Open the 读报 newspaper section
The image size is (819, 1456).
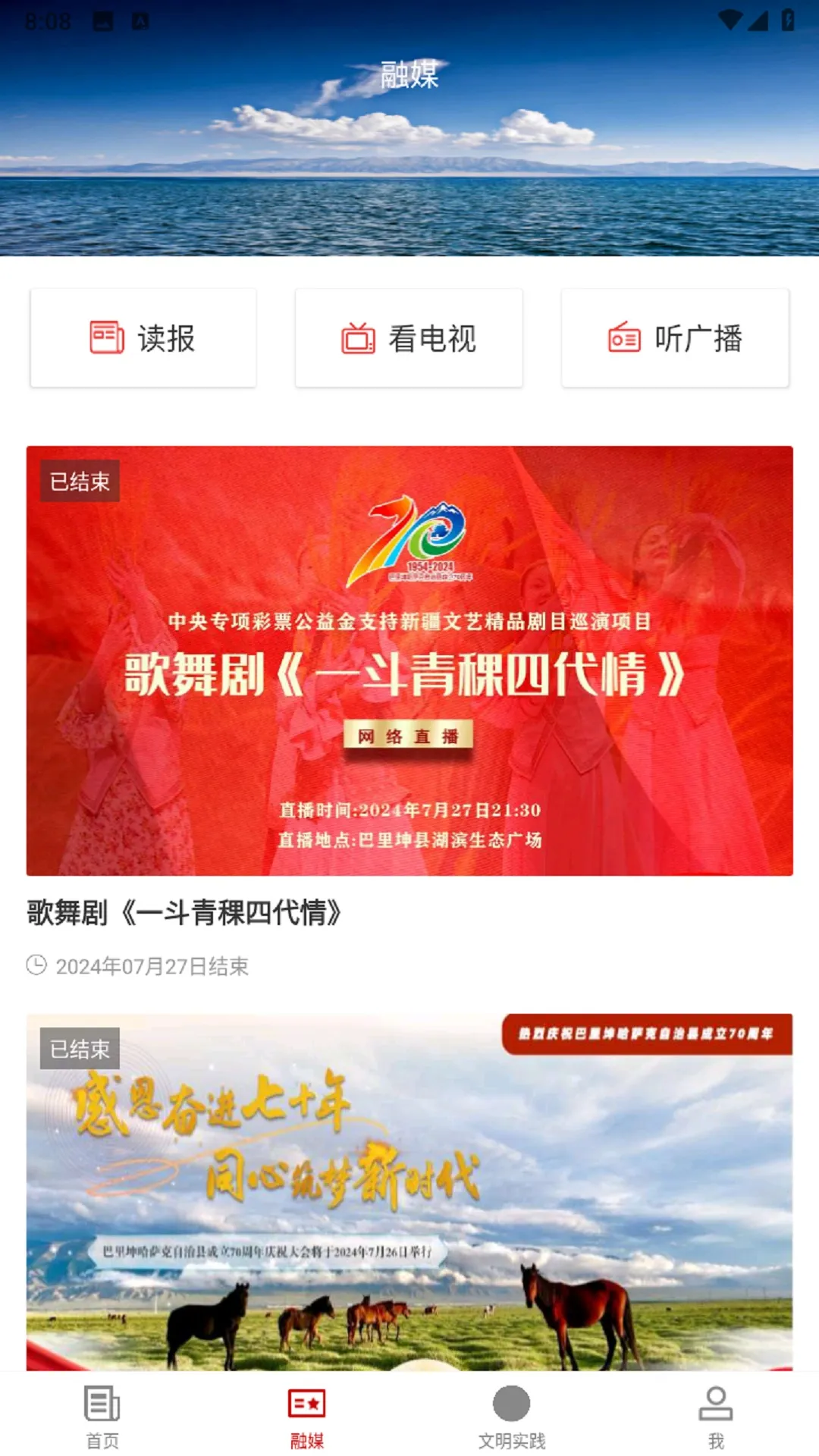(x=143, y=338)
